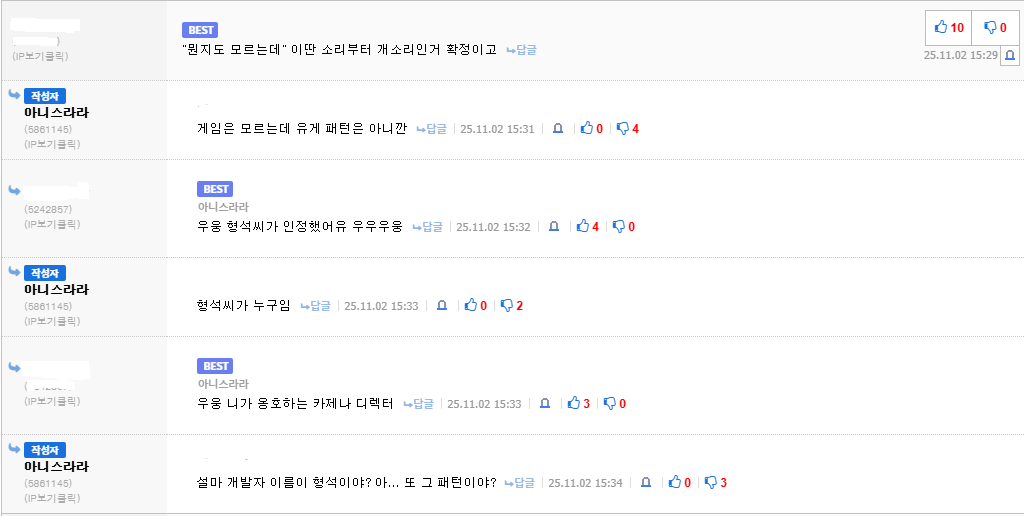View IP of author of "우웅 형석씨가 인정했어유"
Screen dimensions: 1024x516
[52, 224]
